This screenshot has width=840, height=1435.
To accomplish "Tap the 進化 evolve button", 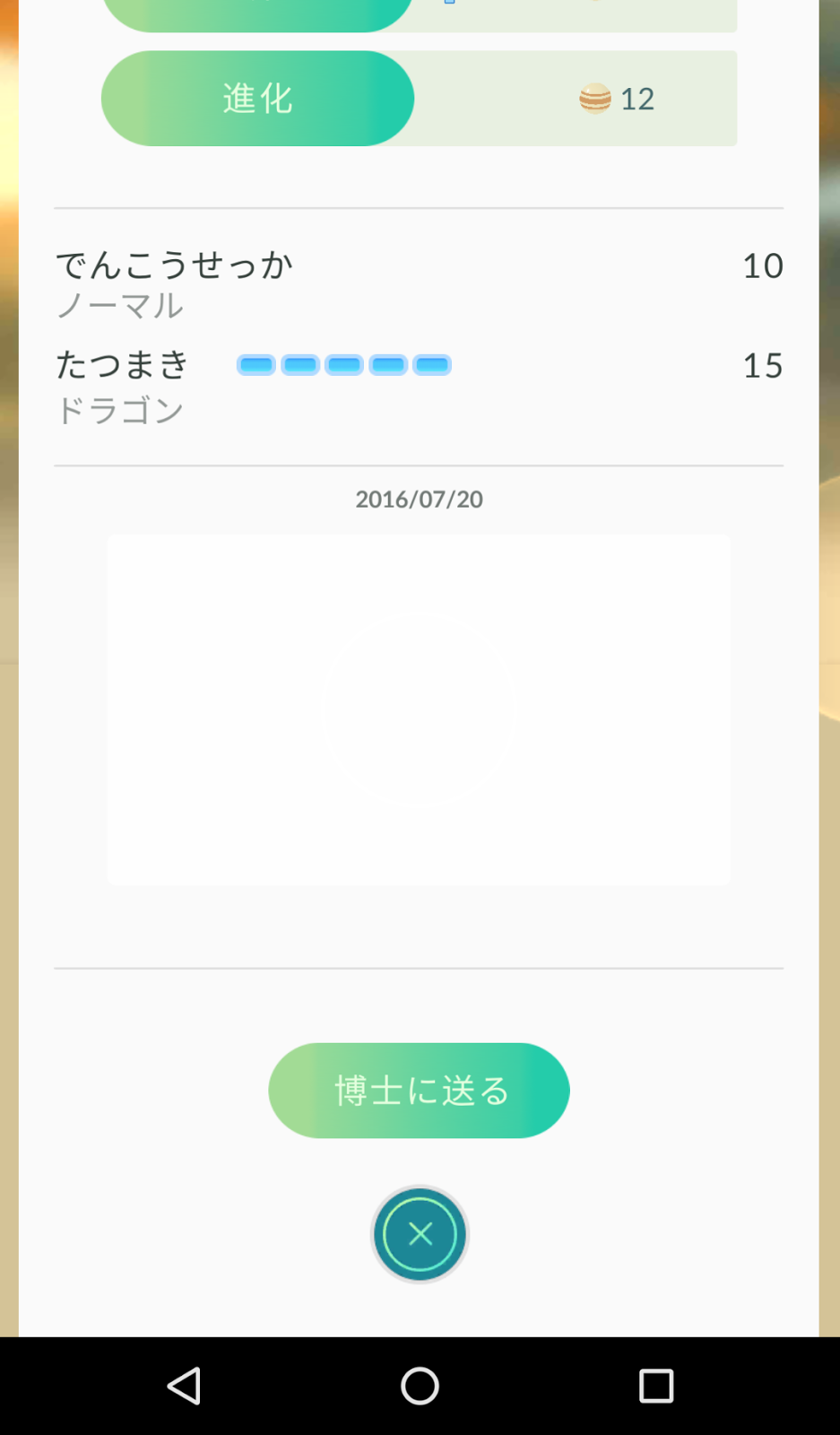I will click(257, 99).
